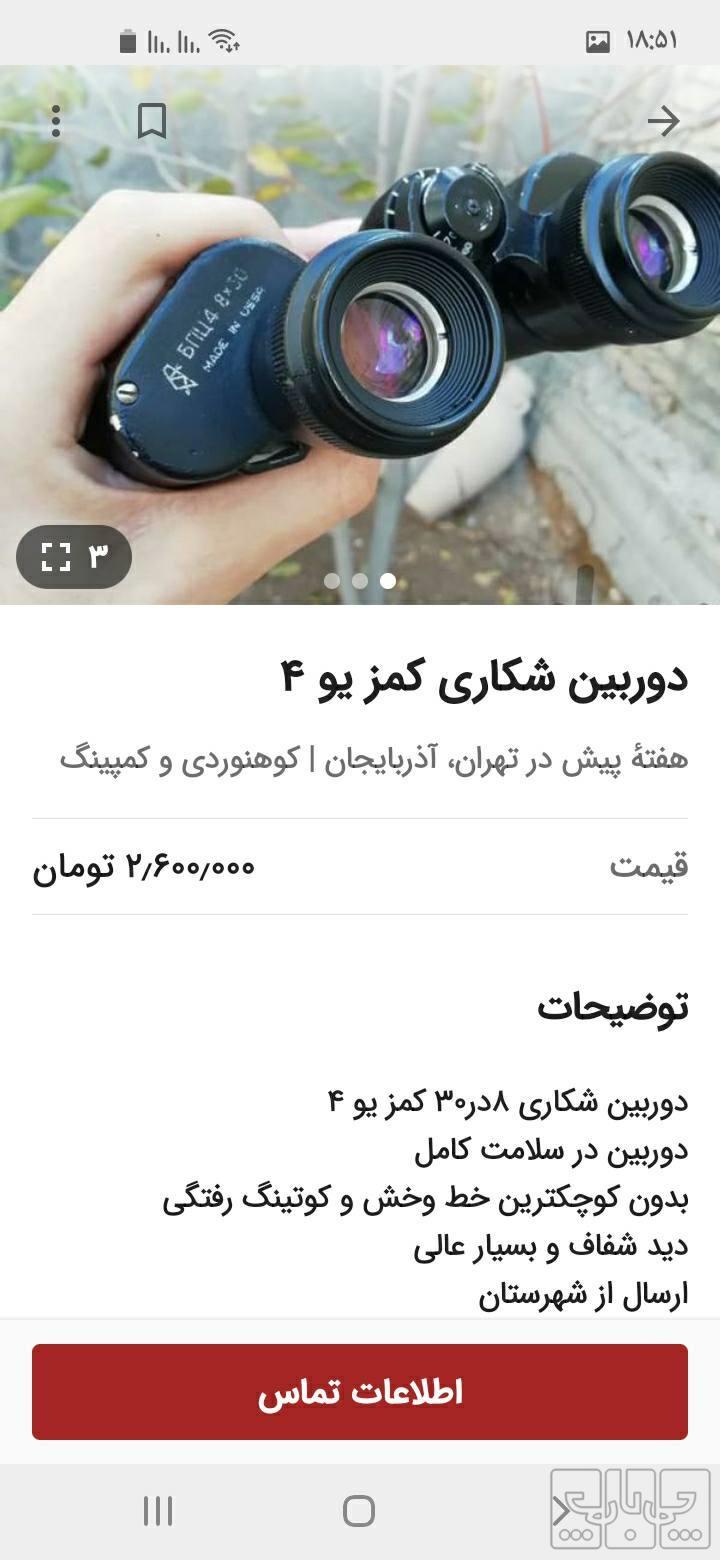The width and height of the screenshot is (720, 1560).
Task: Go back using the arrow icon
Action: pos(663,122)
